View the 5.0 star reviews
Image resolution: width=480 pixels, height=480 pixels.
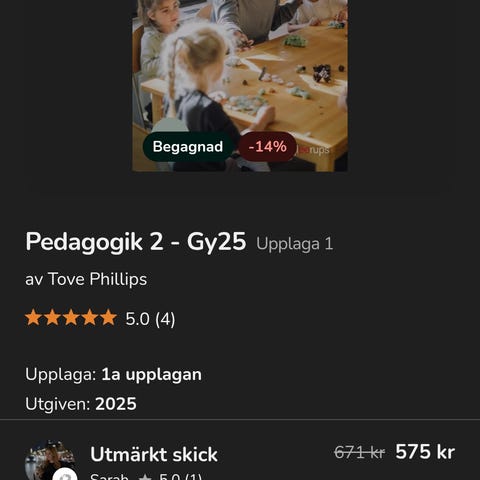click(100, 318)
